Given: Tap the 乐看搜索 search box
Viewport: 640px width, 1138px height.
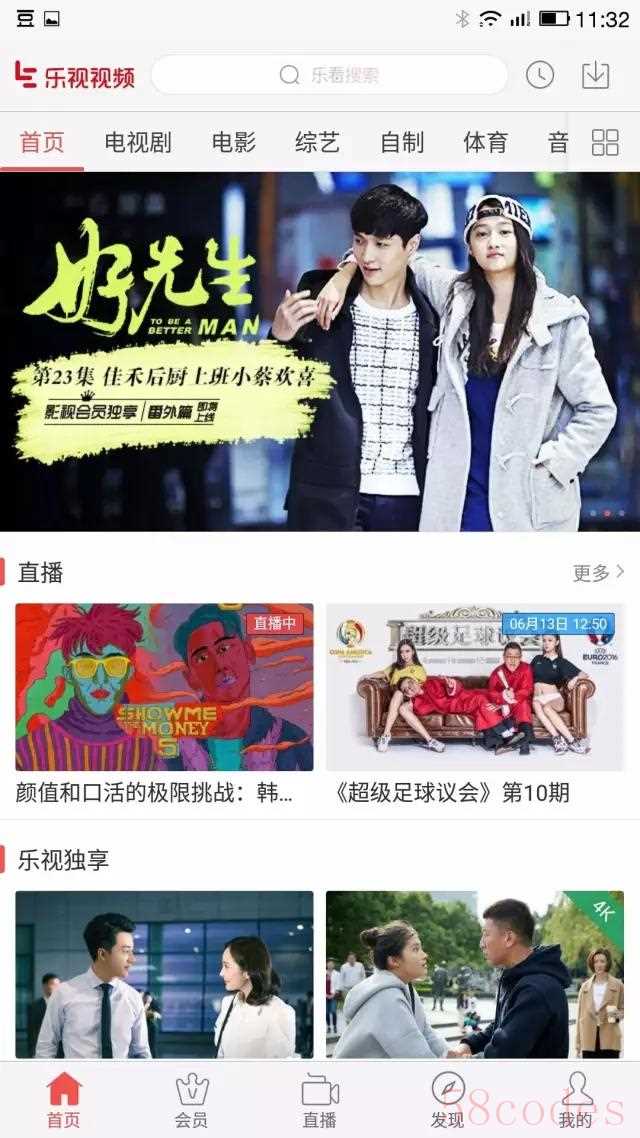Looking at the screenshot, I should 329,75.
